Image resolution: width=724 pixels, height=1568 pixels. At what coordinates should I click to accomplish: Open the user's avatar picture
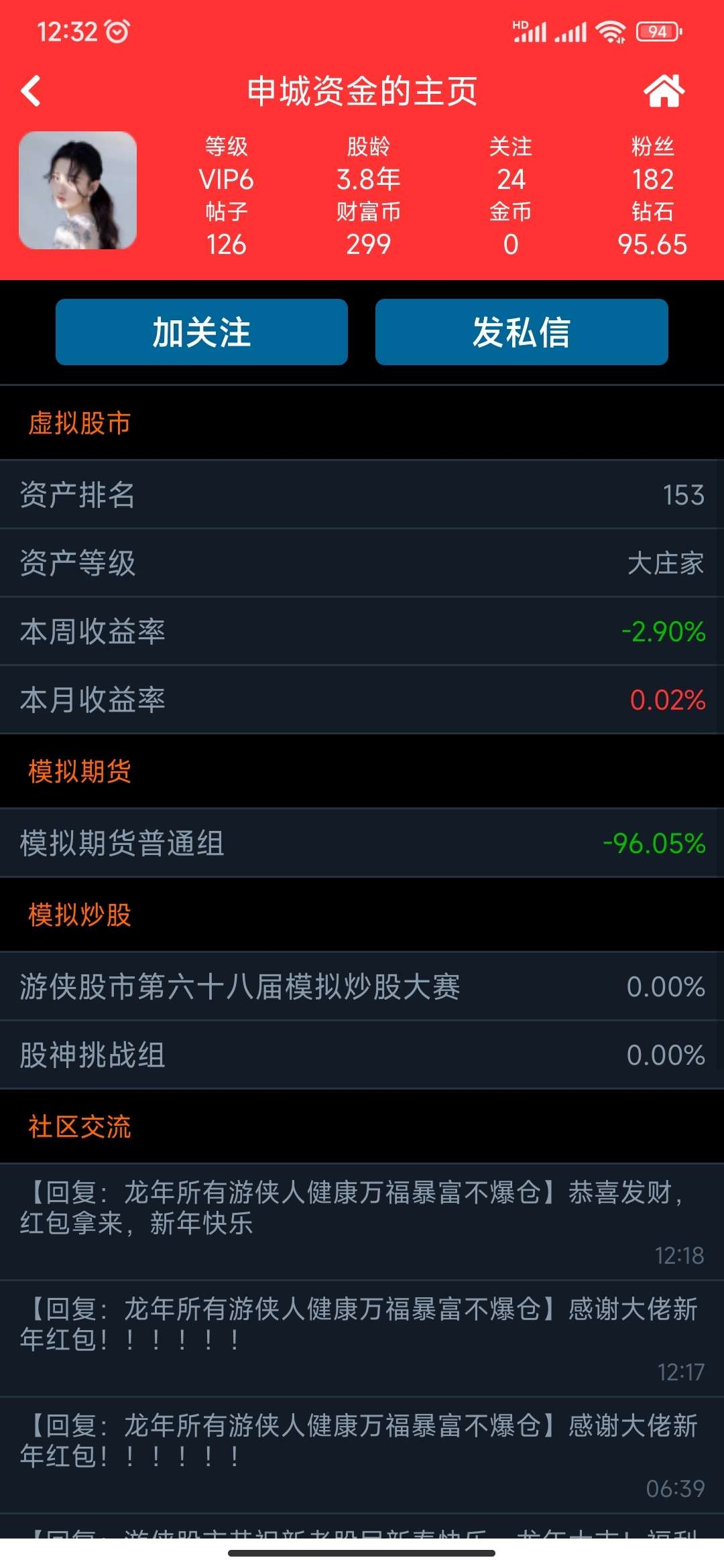pyautogui.click(x=78, y=190)
